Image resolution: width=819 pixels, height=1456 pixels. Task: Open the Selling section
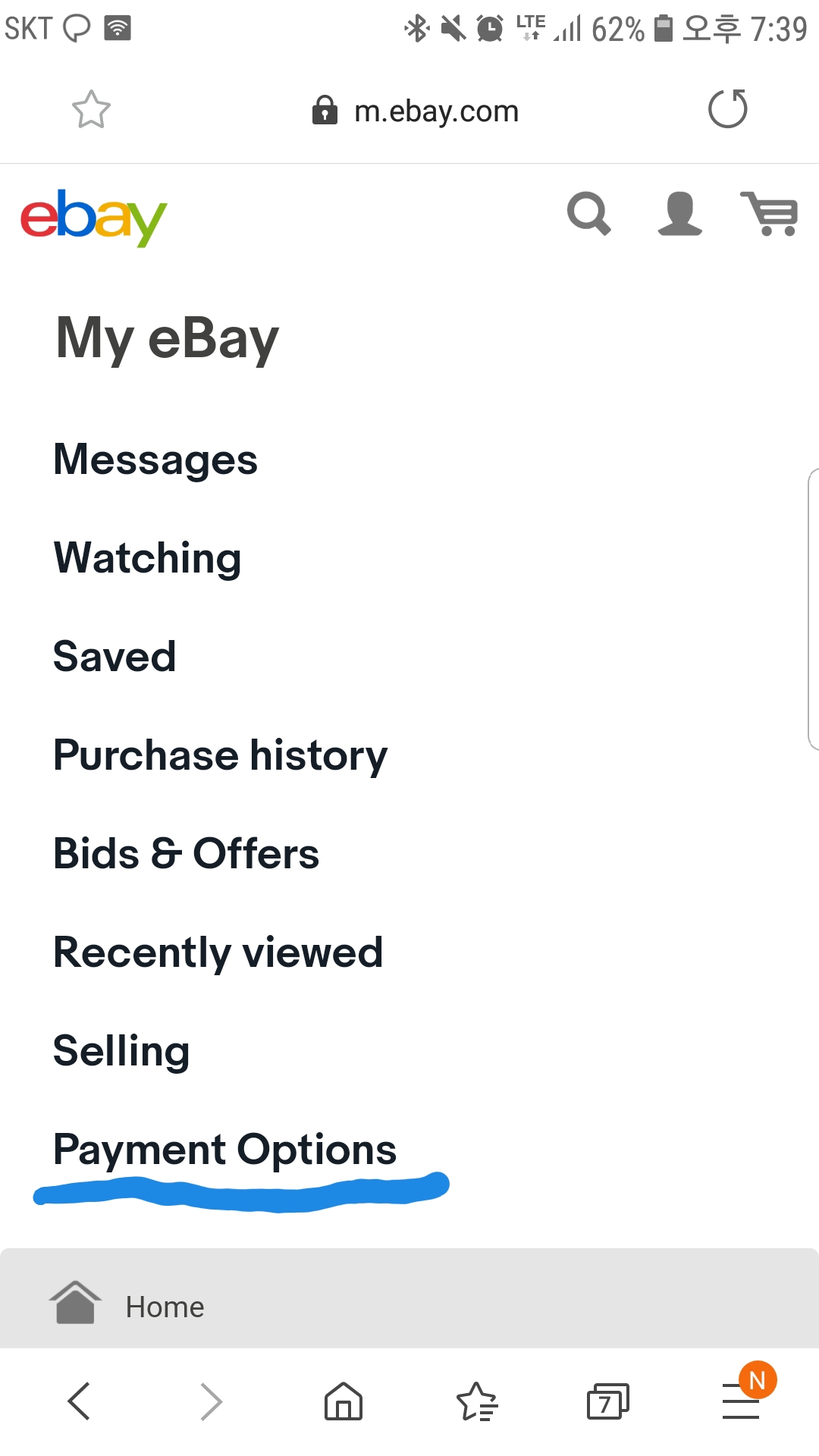coord(121,1051)
